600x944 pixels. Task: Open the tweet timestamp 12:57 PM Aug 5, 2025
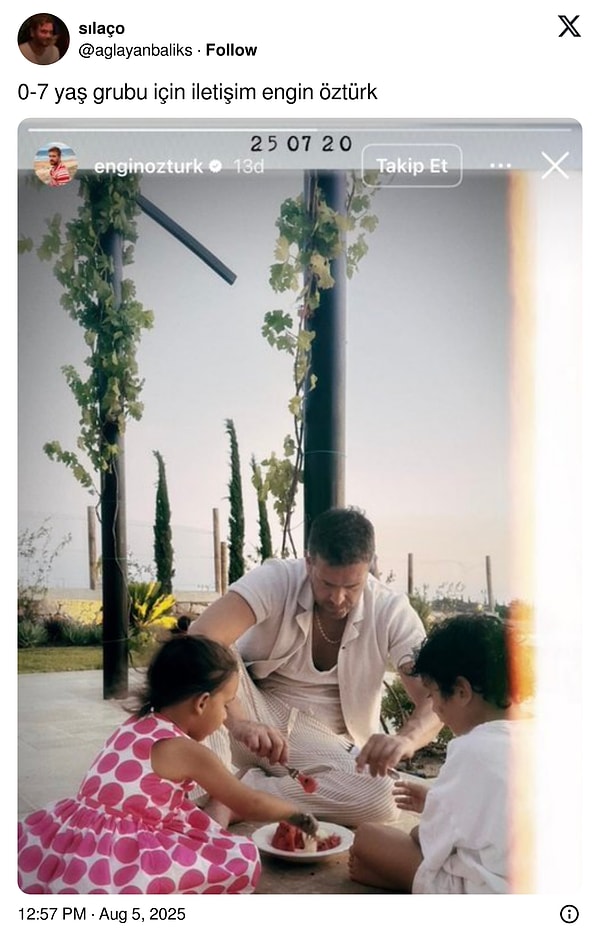coord(102,914)
